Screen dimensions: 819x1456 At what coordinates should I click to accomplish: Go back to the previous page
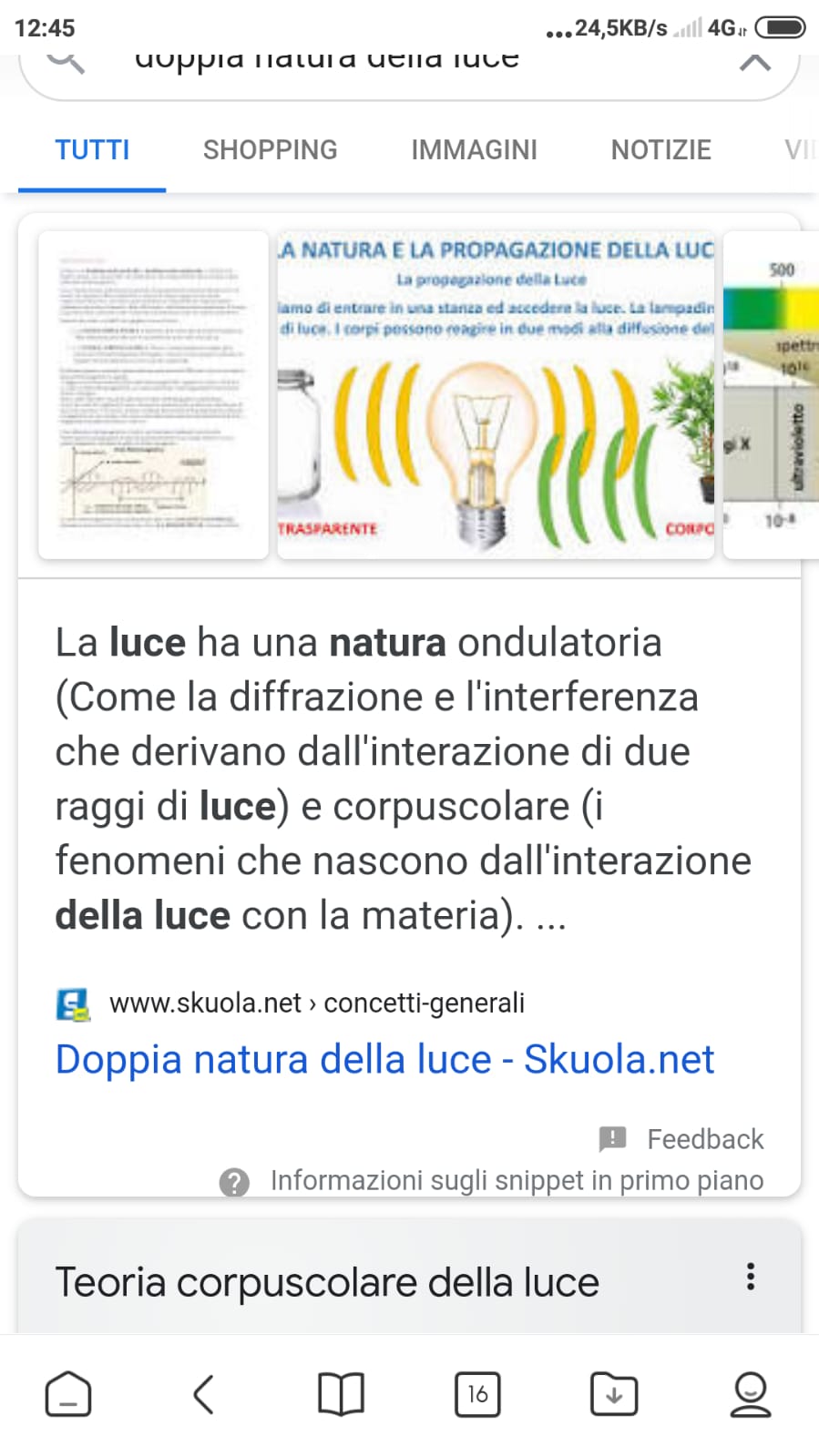coord(204,1394)
